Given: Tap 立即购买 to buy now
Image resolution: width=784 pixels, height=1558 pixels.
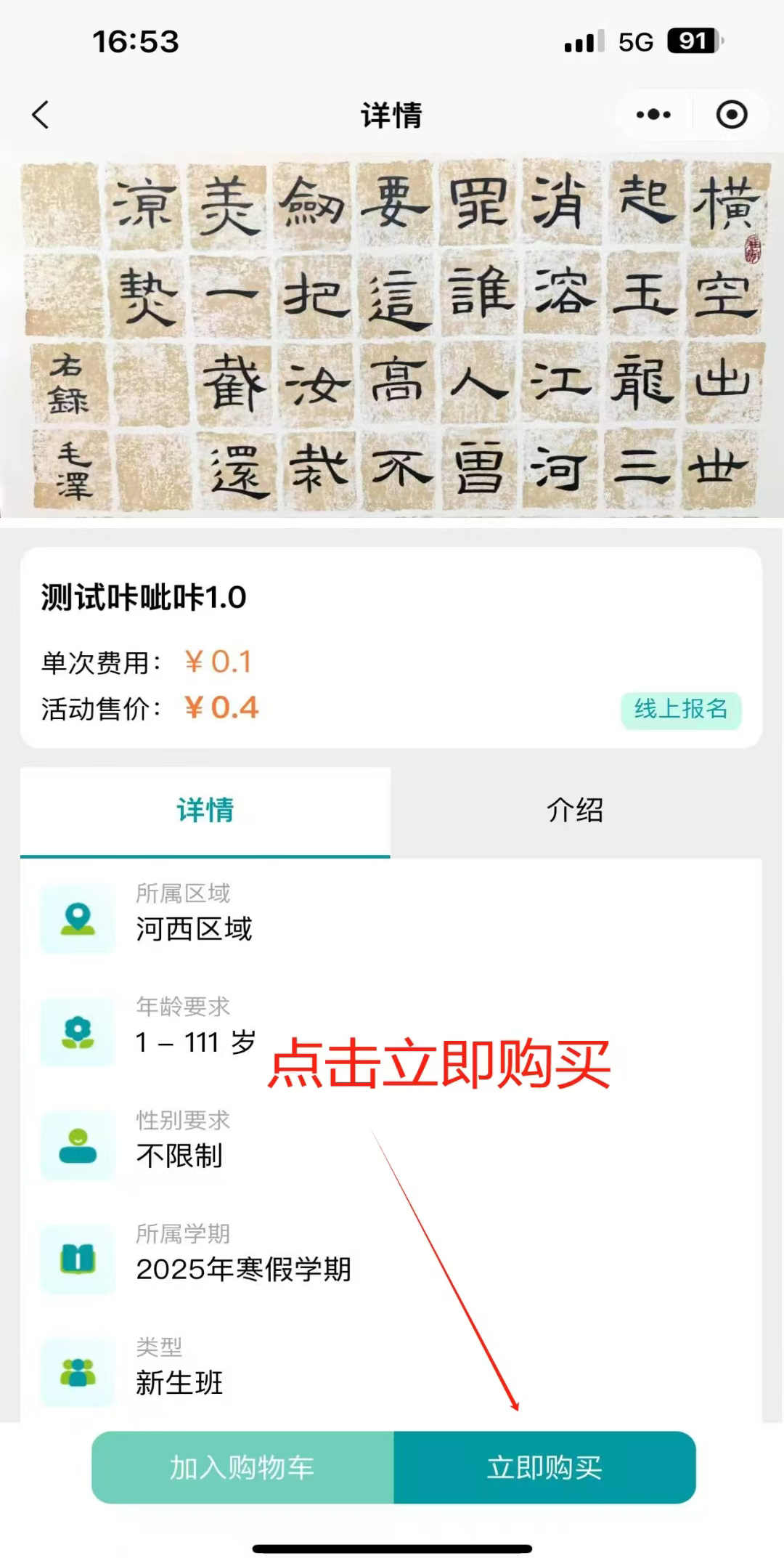Looking at the screenshot, I should pyautogui.click(x=544, y=1468).
